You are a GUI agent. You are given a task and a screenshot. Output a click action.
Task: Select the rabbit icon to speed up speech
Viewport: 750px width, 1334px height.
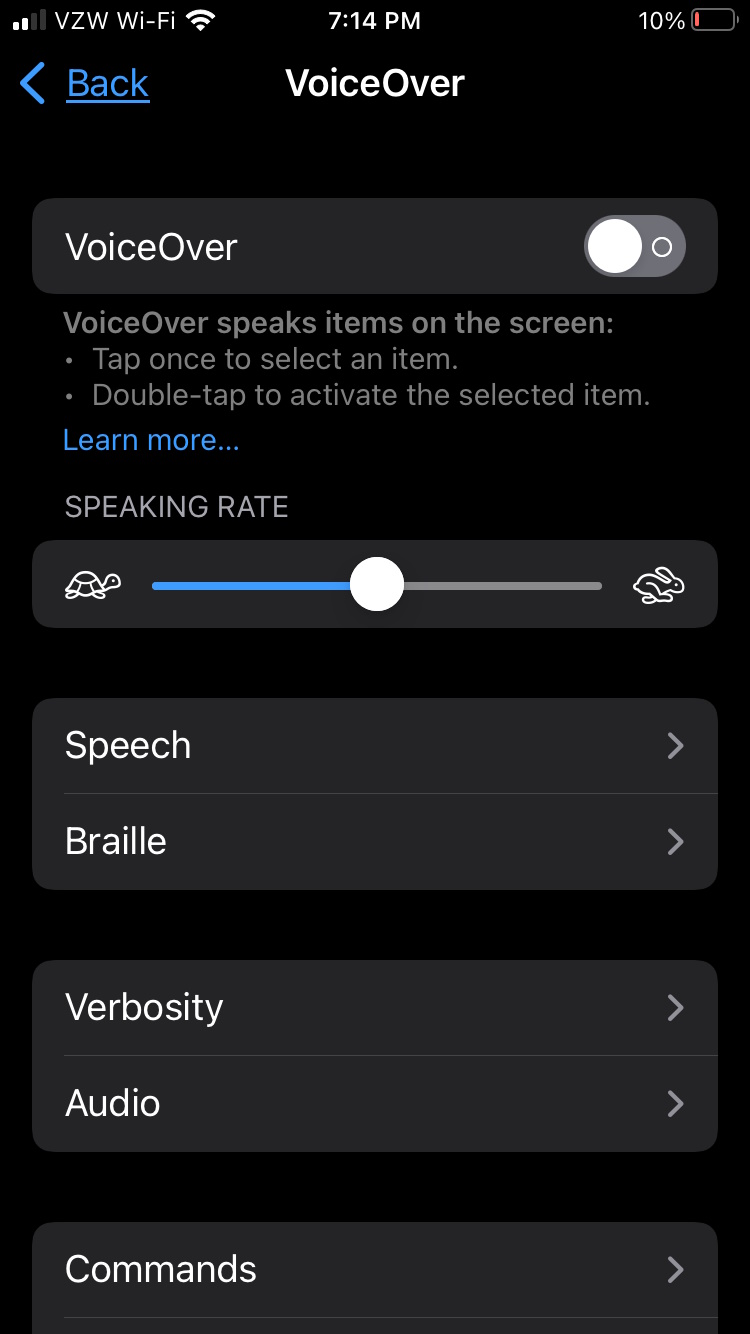(658, 584)
